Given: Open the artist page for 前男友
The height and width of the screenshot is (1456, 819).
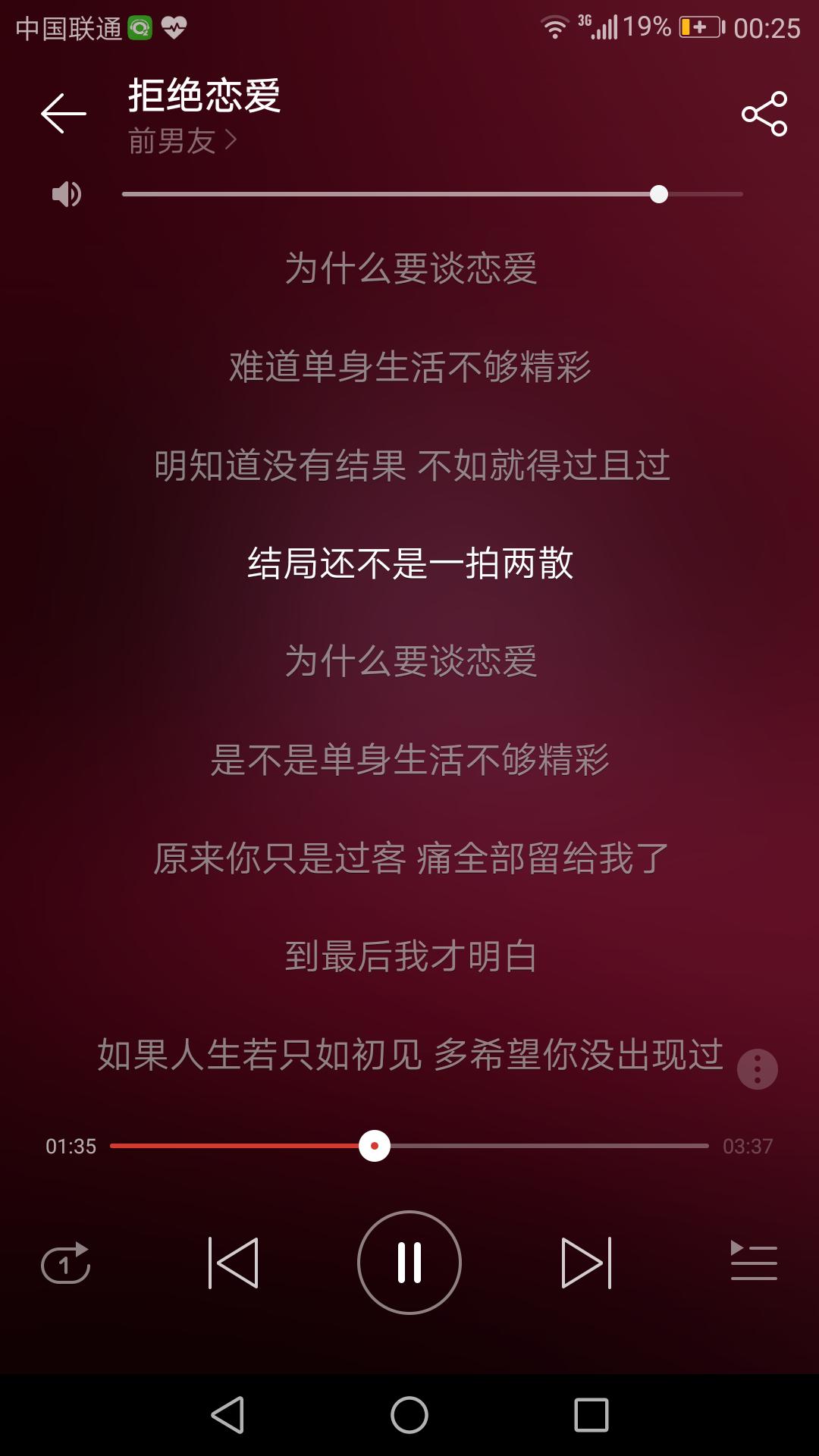Looking at the screenshot, I should point(182,141).
